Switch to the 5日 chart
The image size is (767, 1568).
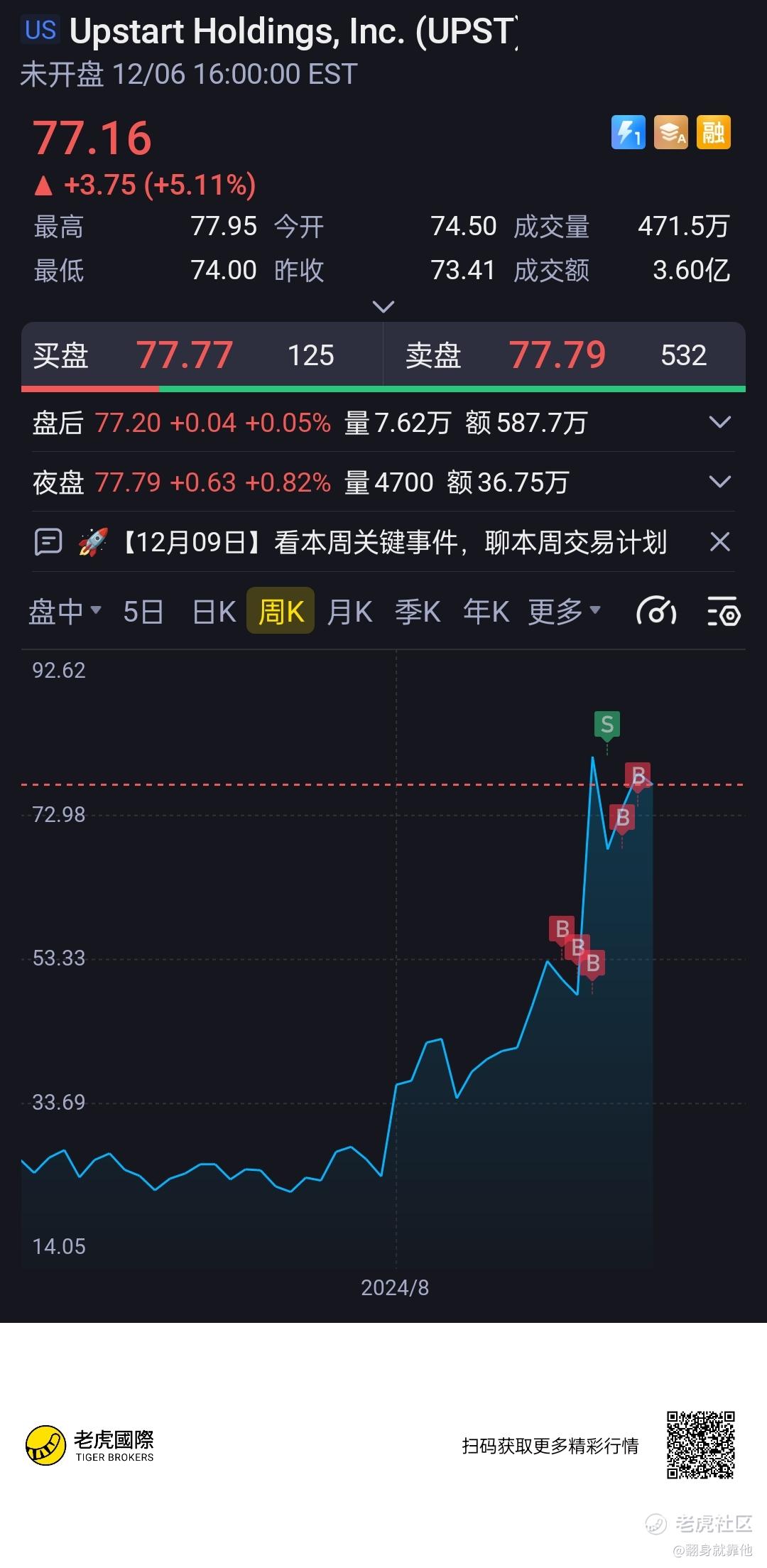coord(143,611)
